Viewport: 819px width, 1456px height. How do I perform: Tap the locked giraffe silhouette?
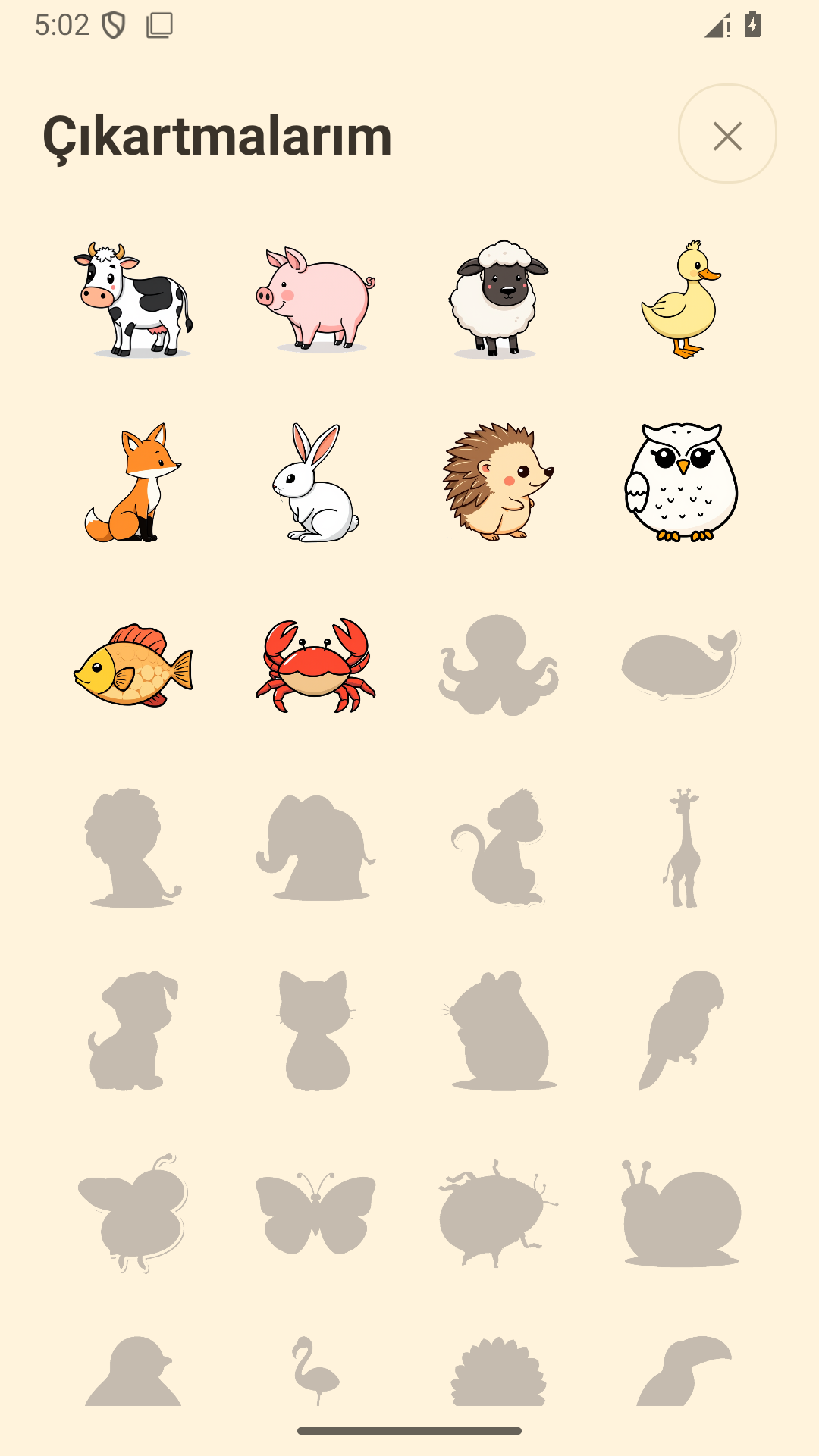point(681,848)
